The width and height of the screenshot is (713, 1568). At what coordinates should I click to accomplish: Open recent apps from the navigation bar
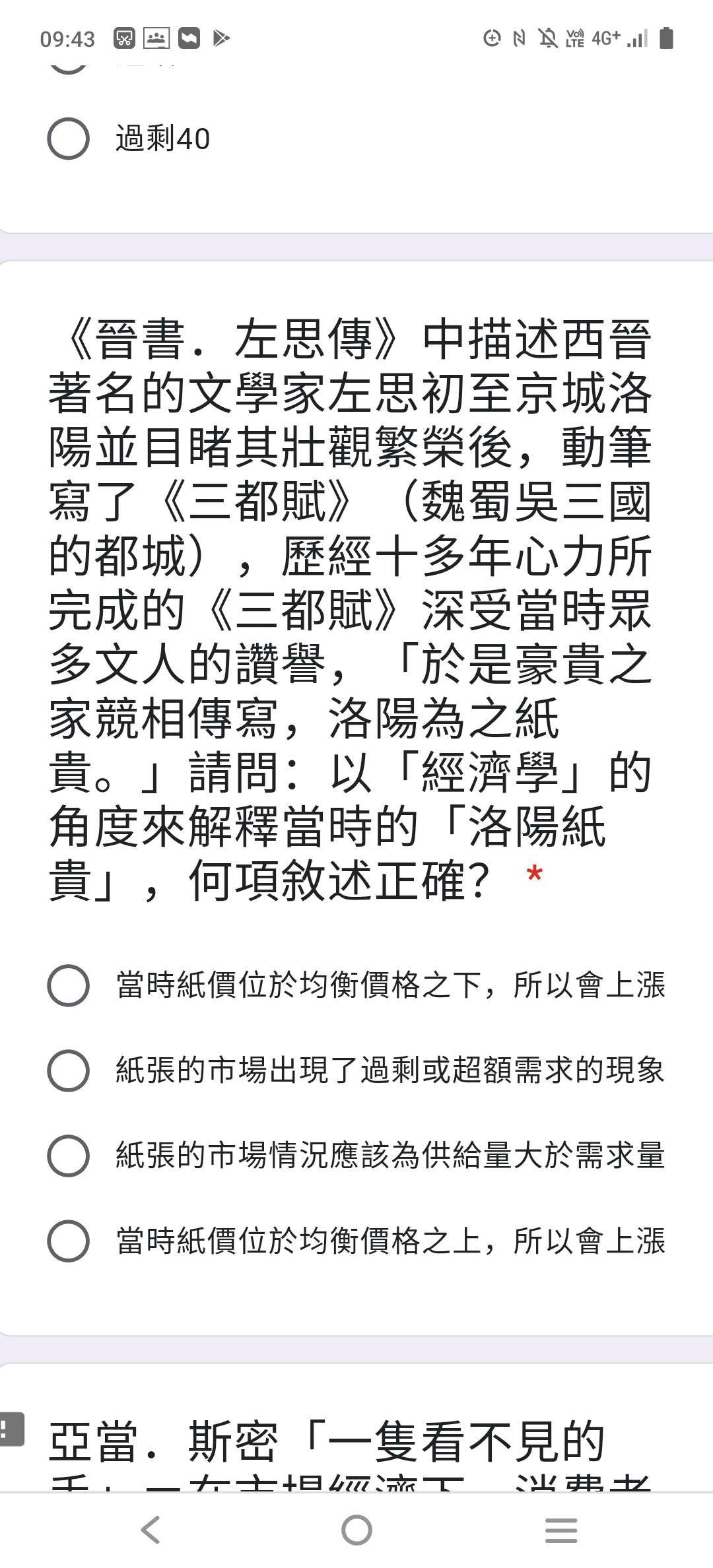(x=561, y=1530)
